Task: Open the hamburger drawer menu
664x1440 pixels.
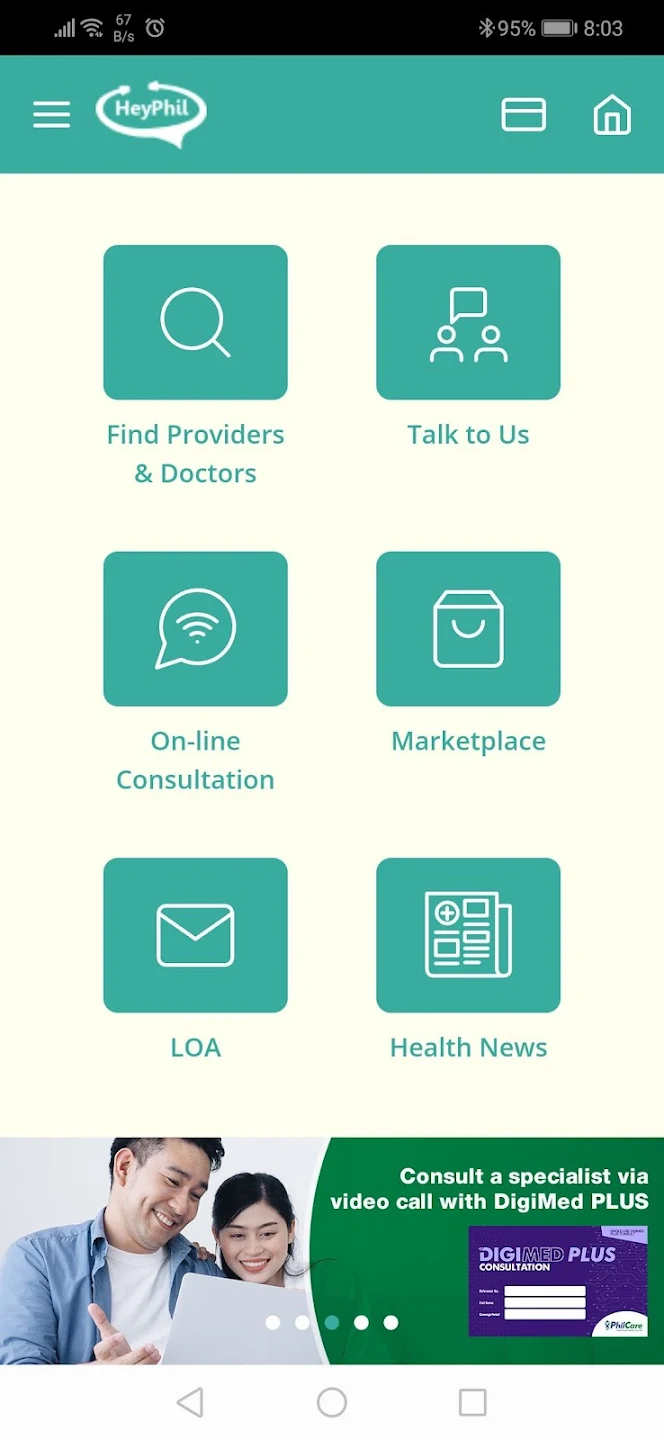Action: point(51,115)
